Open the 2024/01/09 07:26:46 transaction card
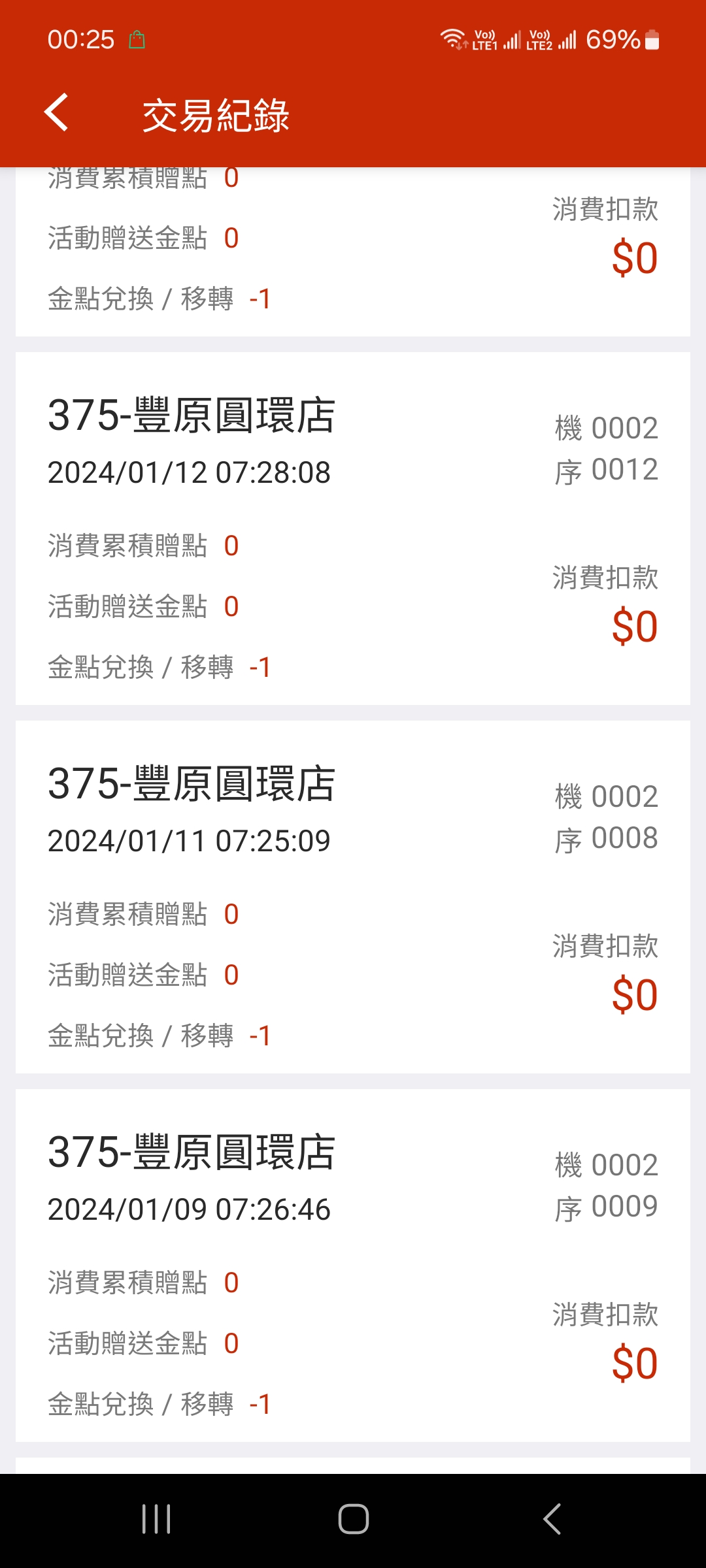 pos(353,1266)
